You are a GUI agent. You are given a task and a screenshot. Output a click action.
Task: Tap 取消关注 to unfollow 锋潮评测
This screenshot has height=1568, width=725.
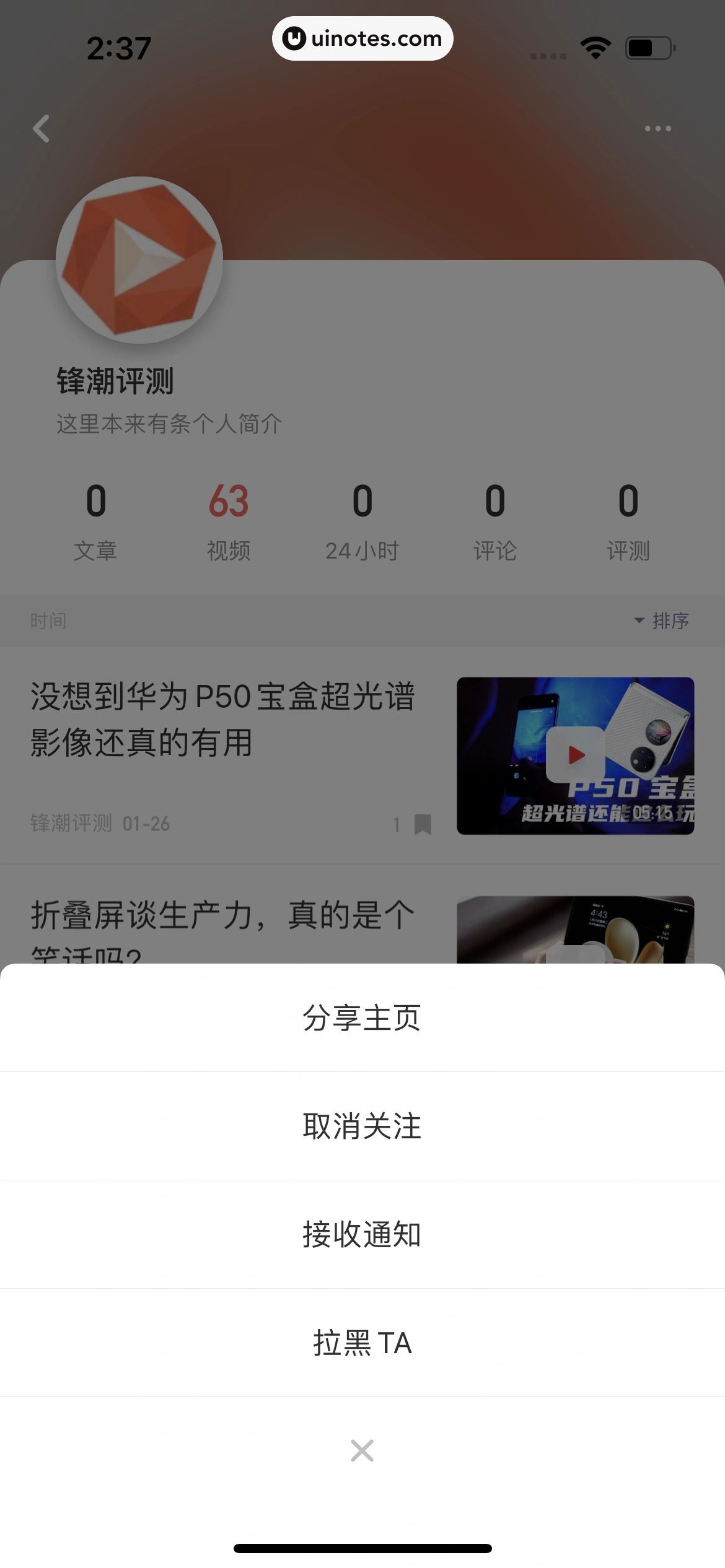362,1126
